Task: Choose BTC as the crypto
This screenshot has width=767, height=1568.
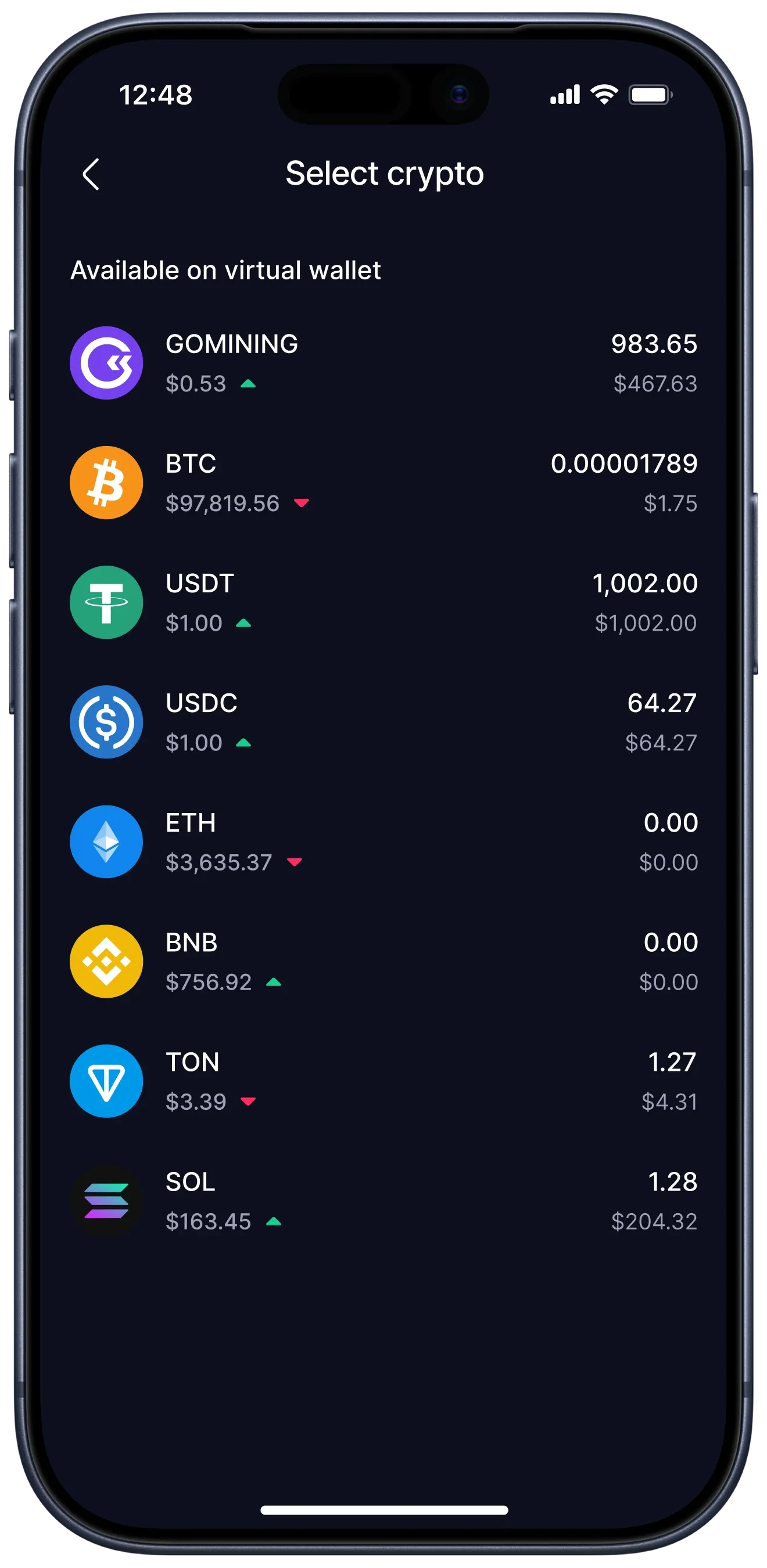Action: (383, 483)
